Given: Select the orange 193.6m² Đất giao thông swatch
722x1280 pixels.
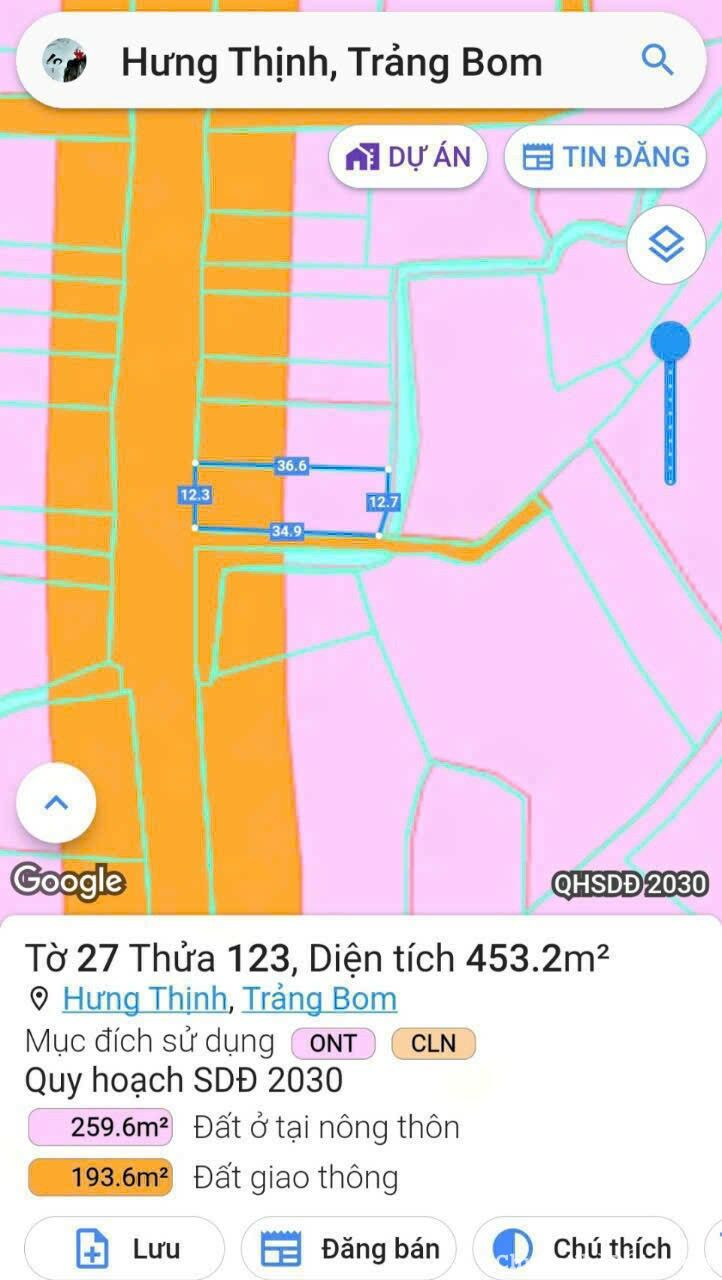Looking at the screenshot, I should point(98,1177).
